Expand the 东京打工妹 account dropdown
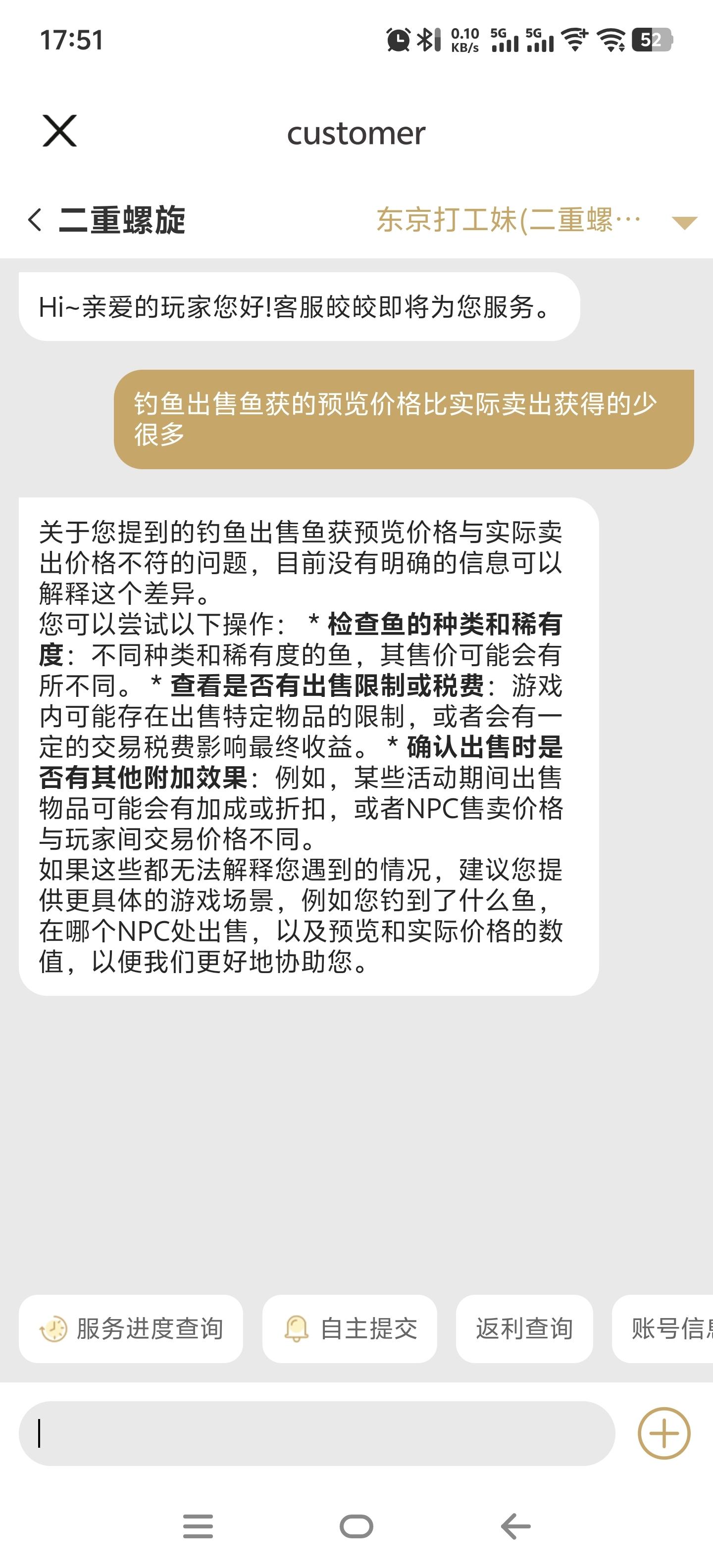This screenshot has width=713, height=1568. pyautogui.click(x=684, y=222)
